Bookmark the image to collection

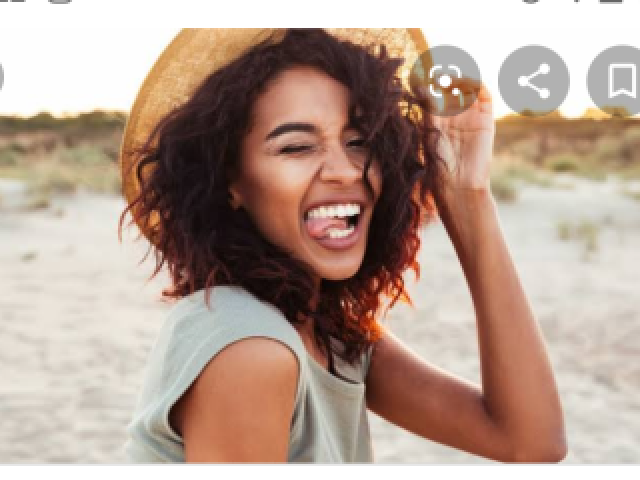[x=618, y=81]
